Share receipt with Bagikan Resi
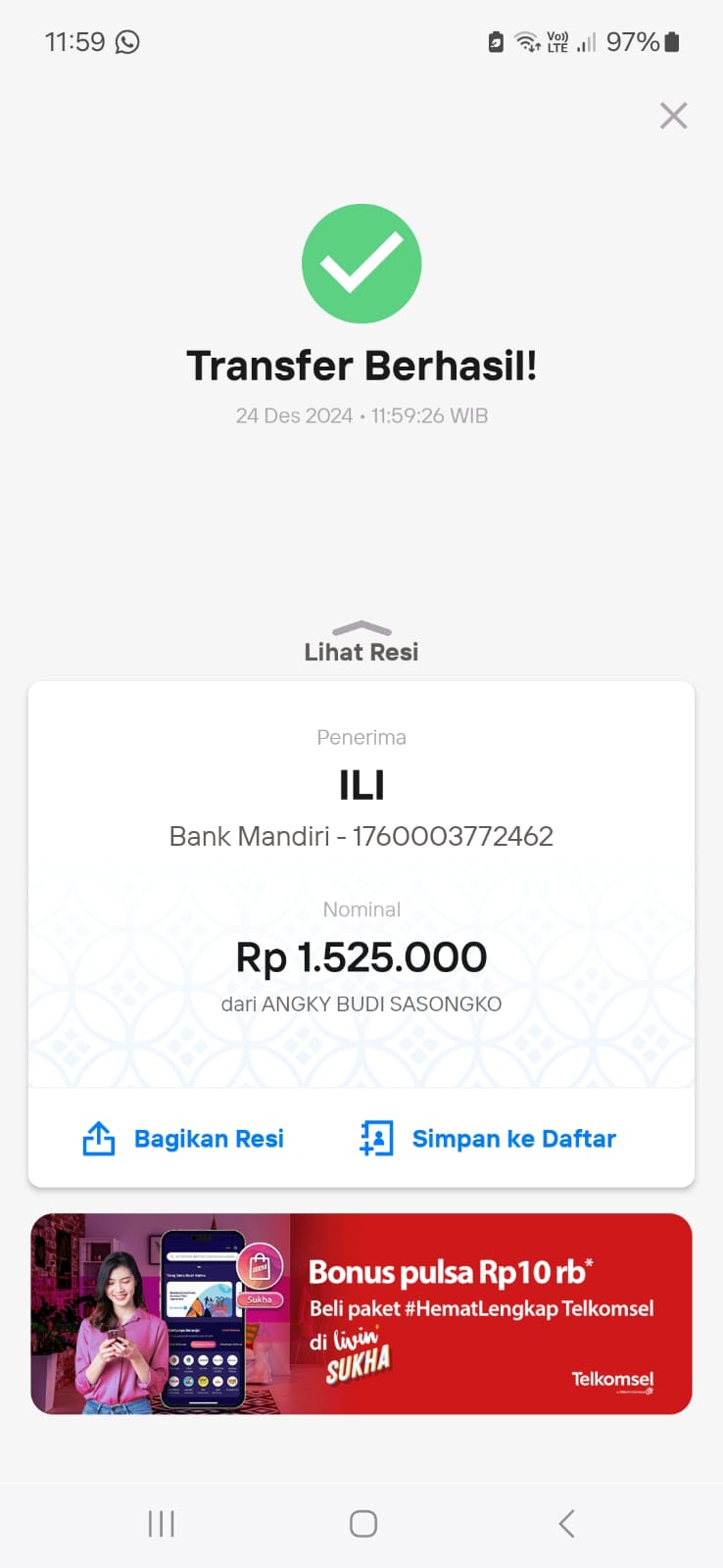The width and height of the screenshot is (723, 1568). [184, 1139]
